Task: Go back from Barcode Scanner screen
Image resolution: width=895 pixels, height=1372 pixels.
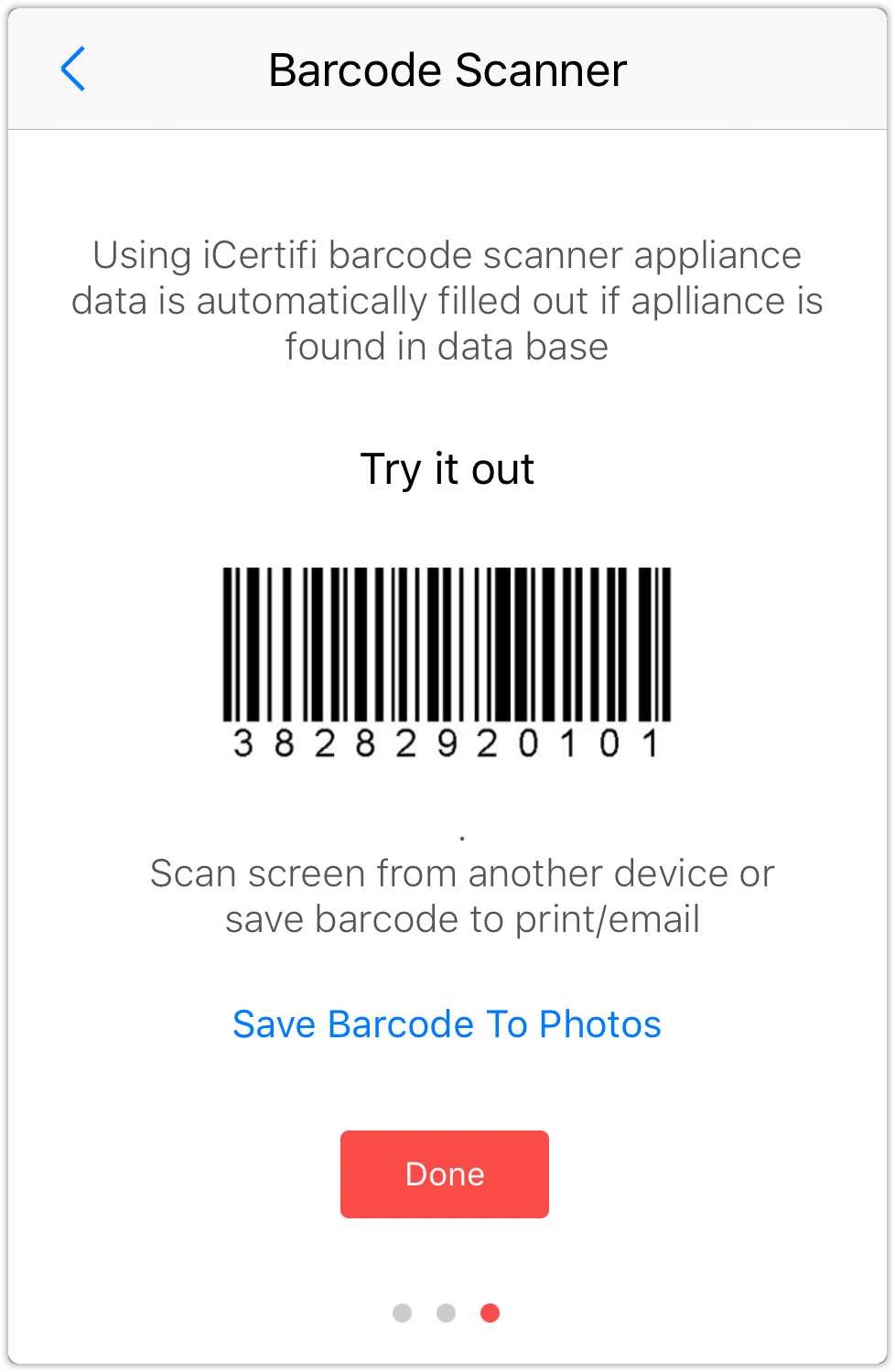Action: 73,70
